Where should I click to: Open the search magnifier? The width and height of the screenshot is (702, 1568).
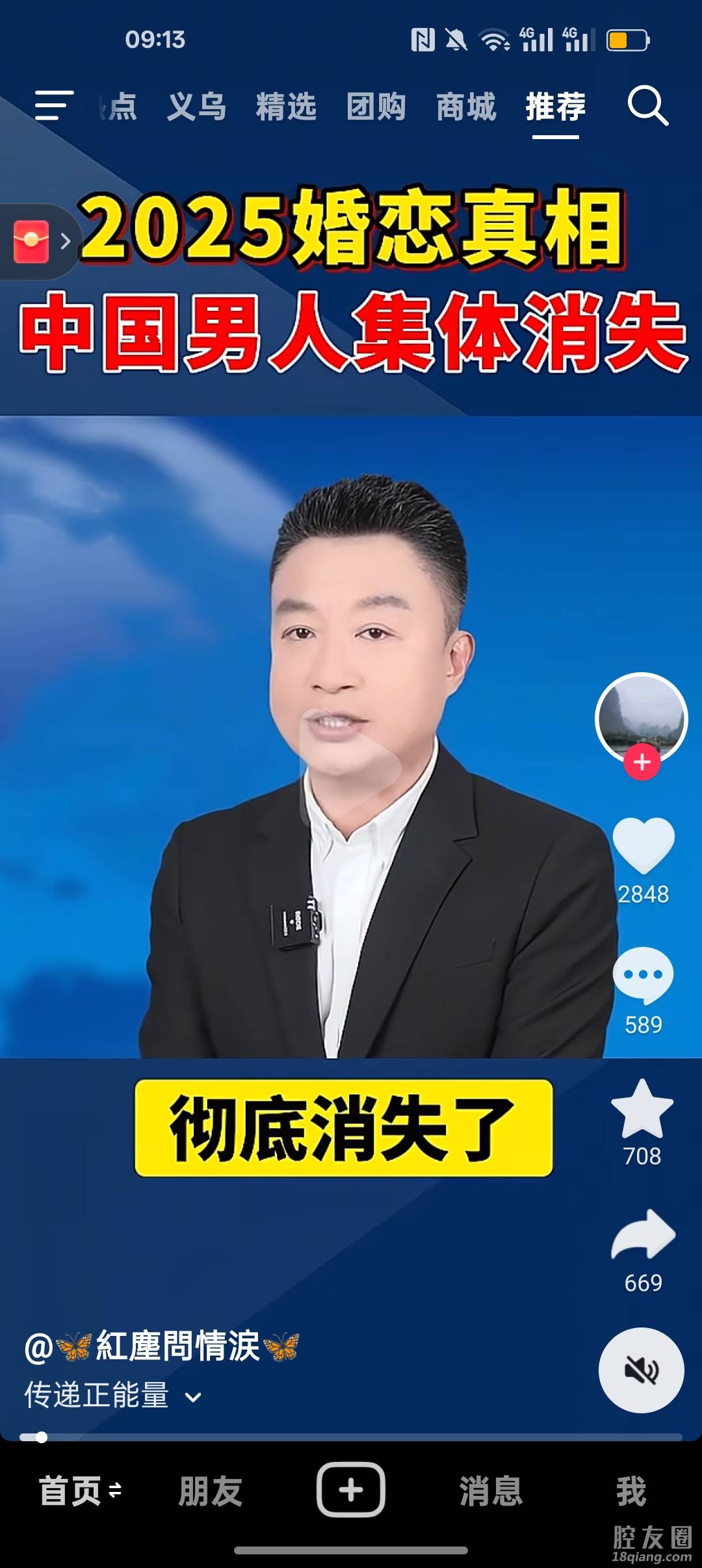[x=647, y=105]
